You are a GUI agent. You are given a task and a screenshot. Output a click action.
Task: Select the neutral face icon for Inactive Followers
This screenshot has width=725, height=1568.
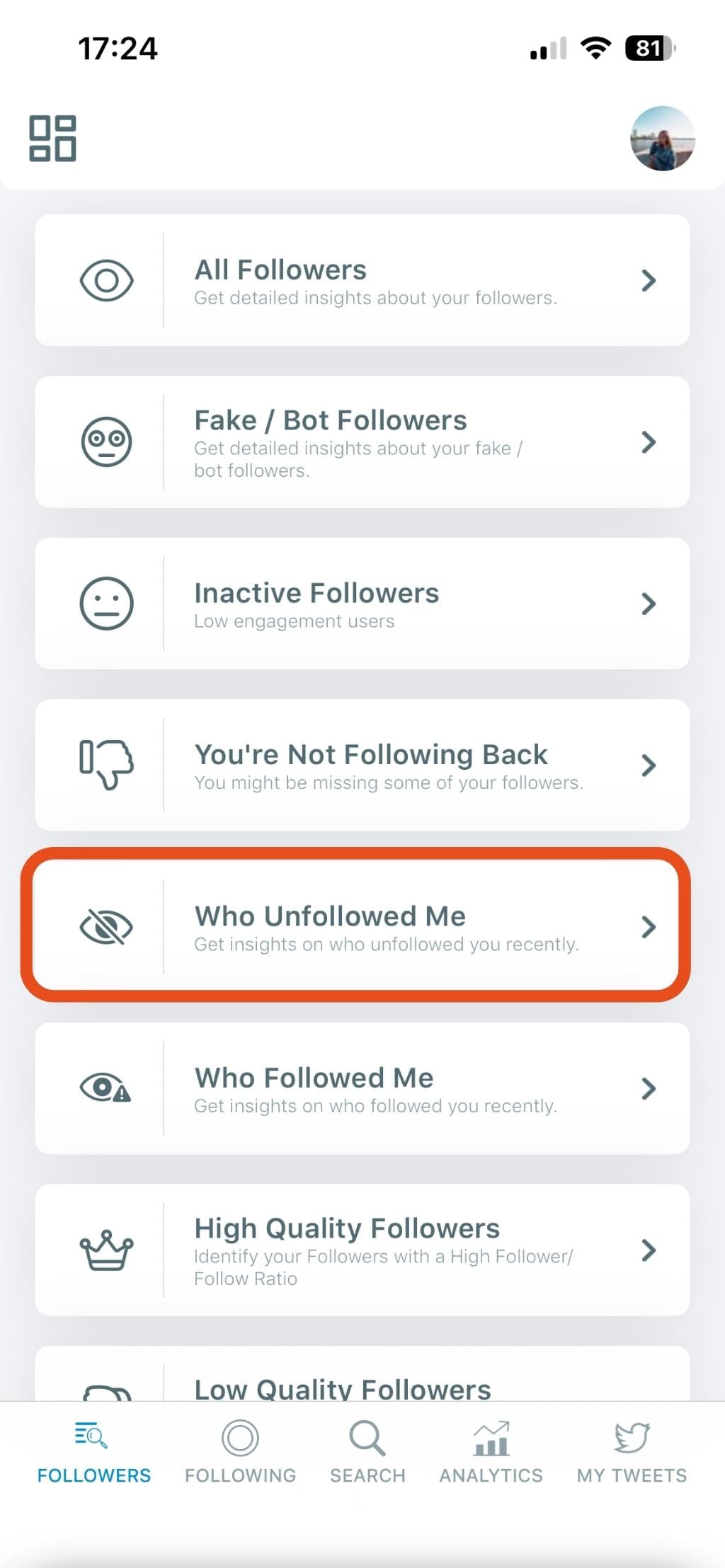coord(106,602)
